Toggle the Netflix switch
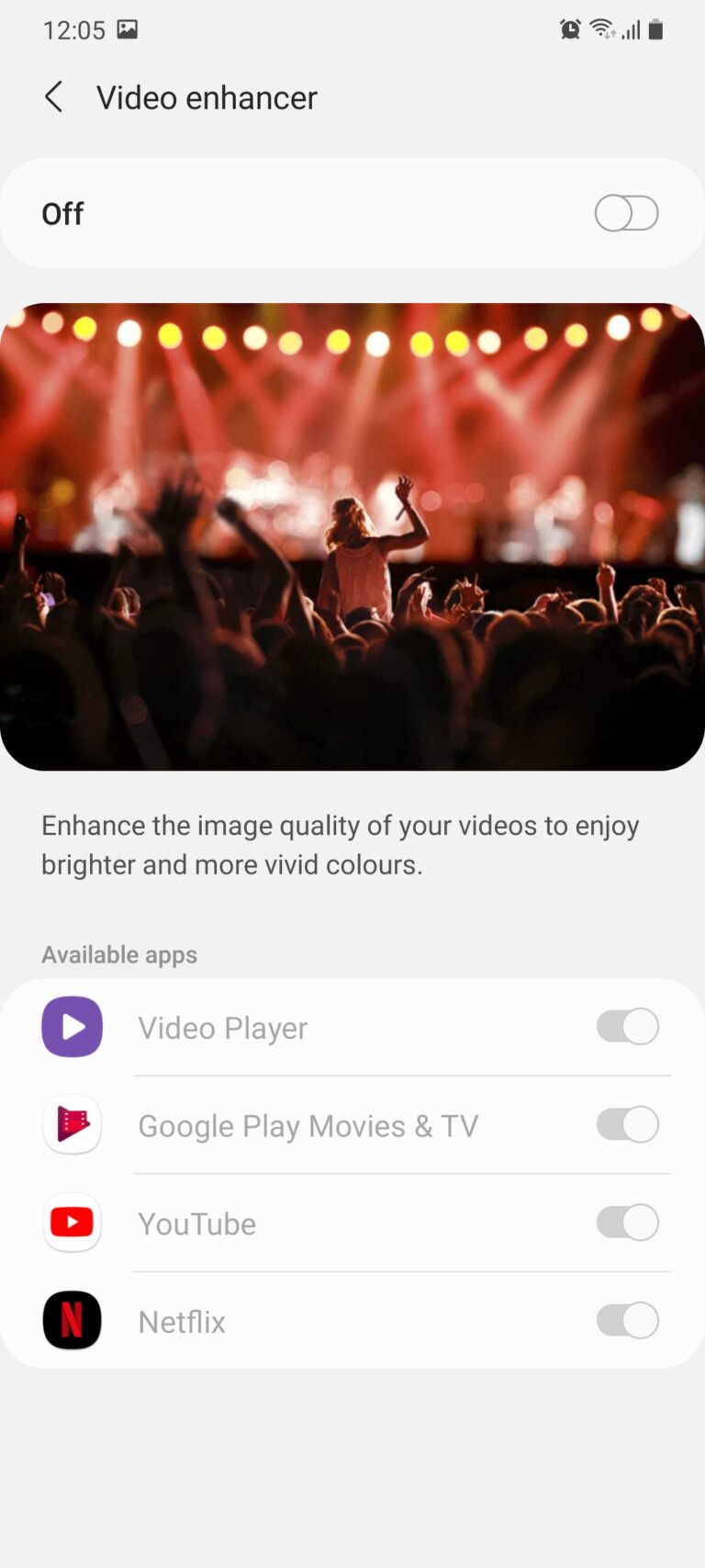Viewport: 705px width, 1568px height. click(x=627, y=1321)
